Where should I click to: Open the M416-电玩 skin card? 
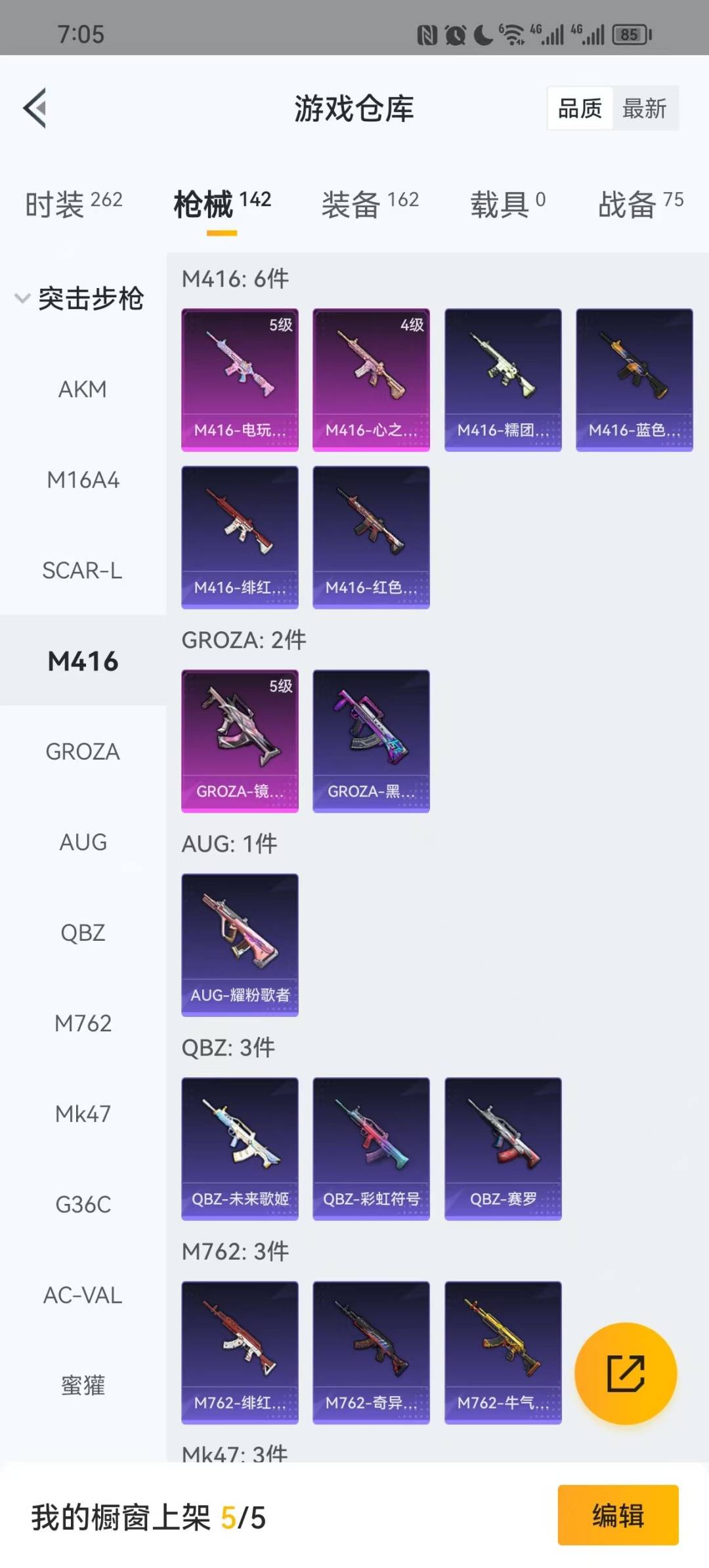click(240, 380)
